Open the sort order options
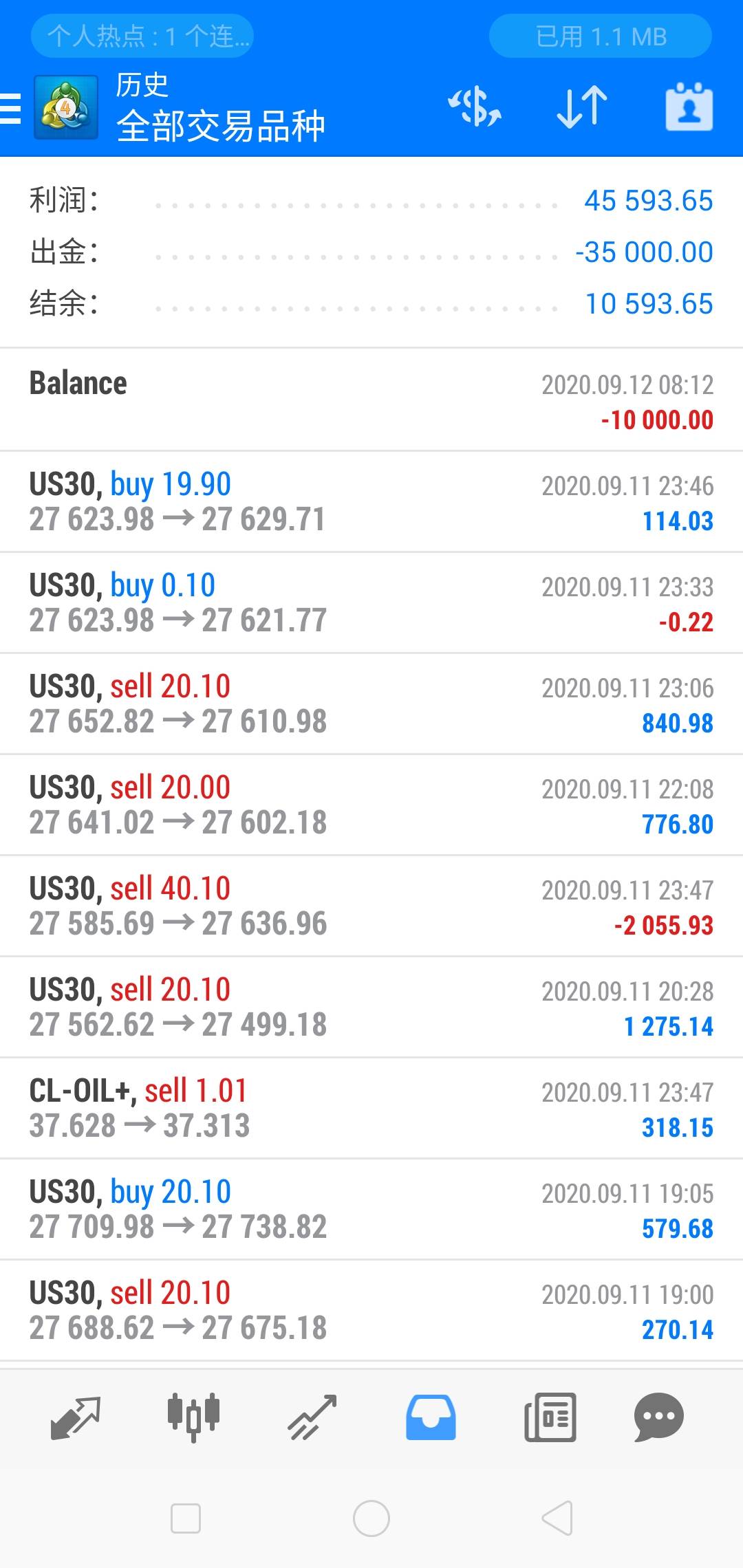The height and width of the screenshot is (1568, 743). point(581,107)
